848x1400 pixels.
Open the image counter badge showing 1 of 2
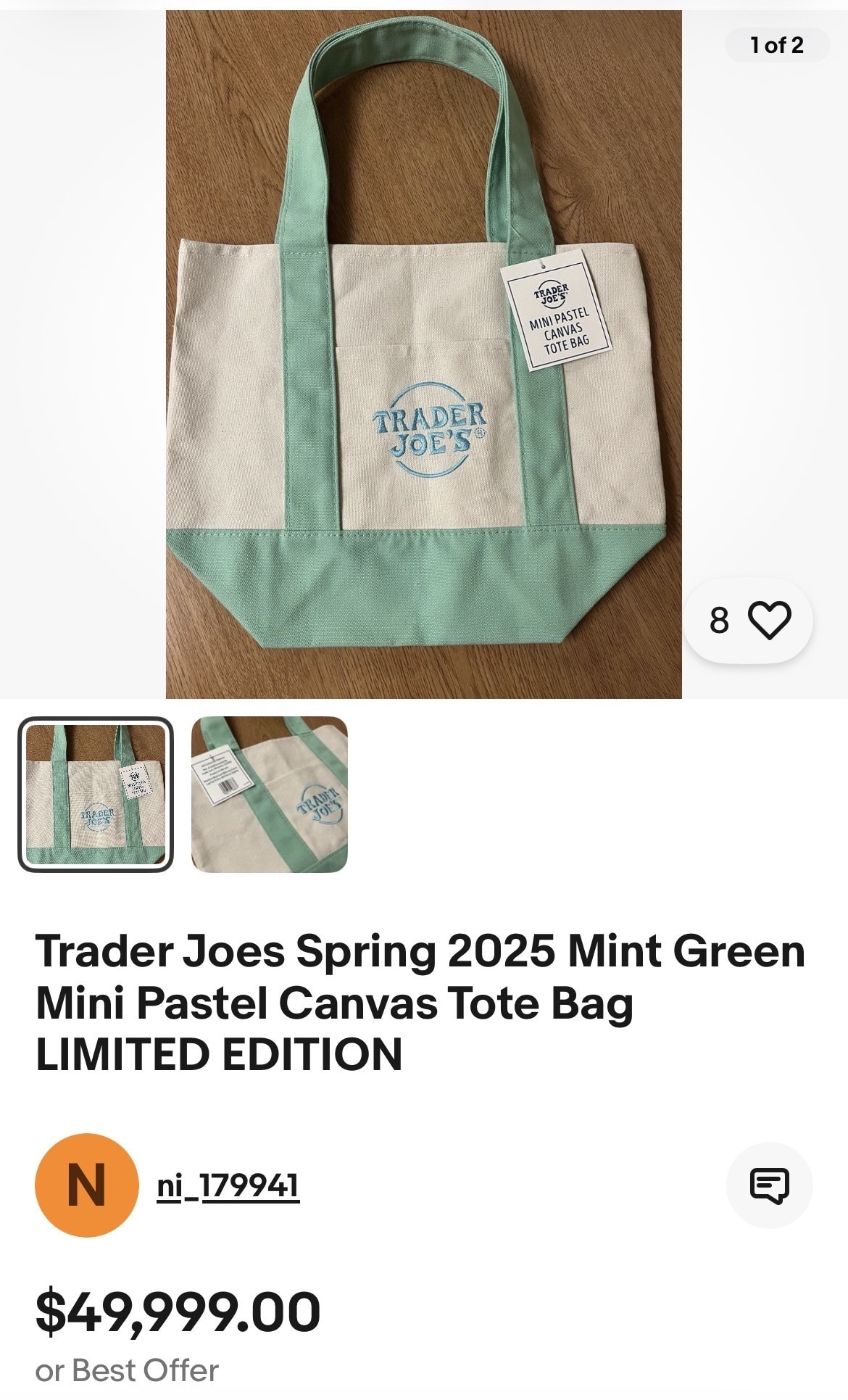tap(777, 45)
